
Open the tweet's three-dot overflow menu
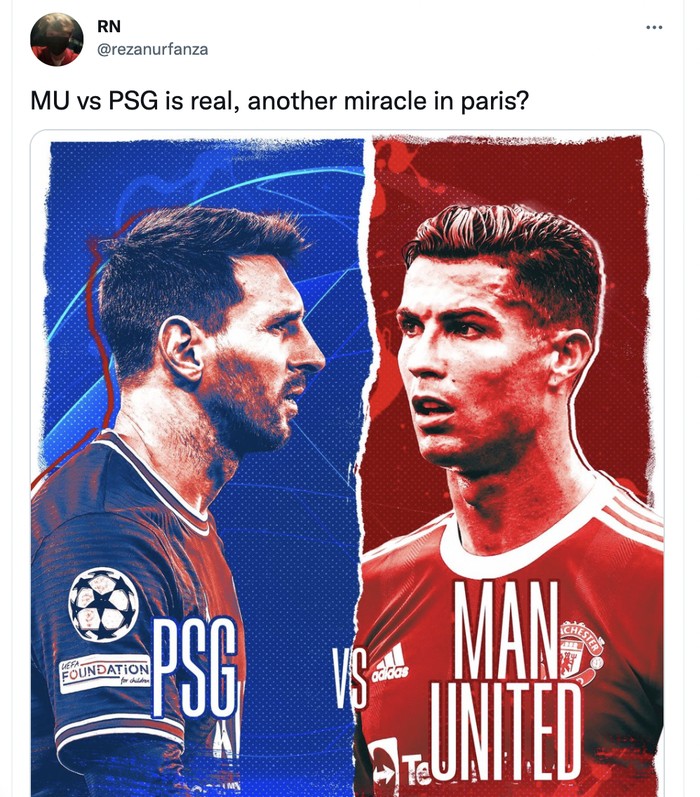[x=654, y=27]
